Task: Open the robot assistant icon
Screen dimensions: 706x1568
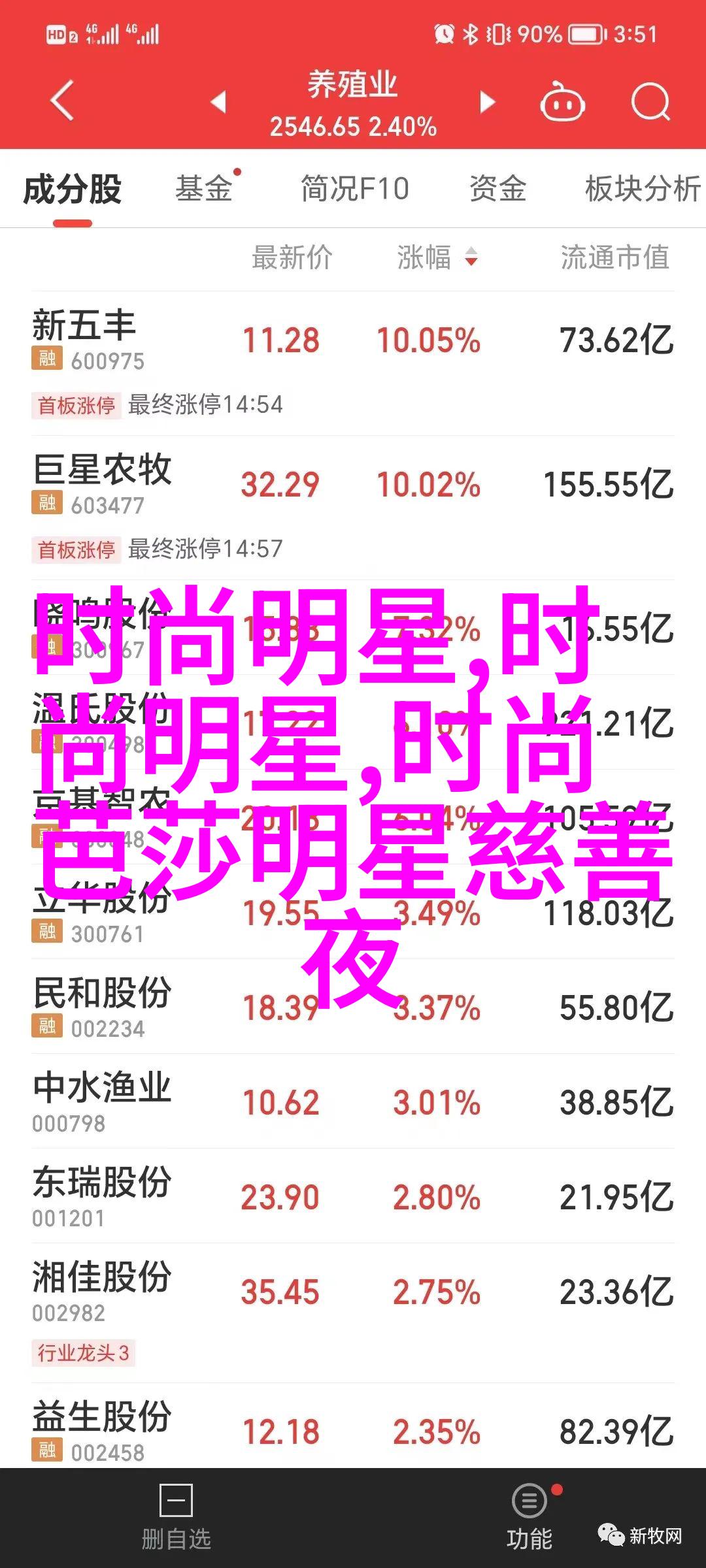Action: tap(562, 102)
